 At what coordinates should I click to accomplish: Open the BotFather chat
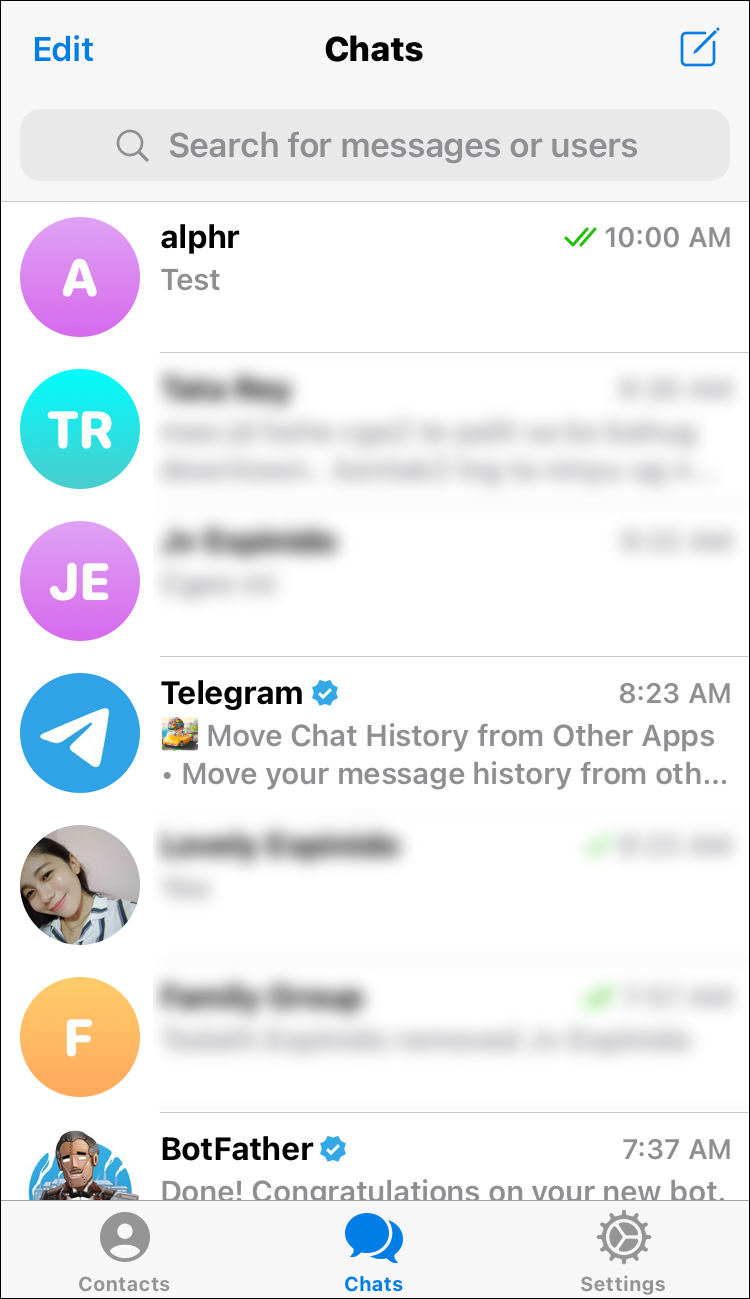tap(375, 1157)
